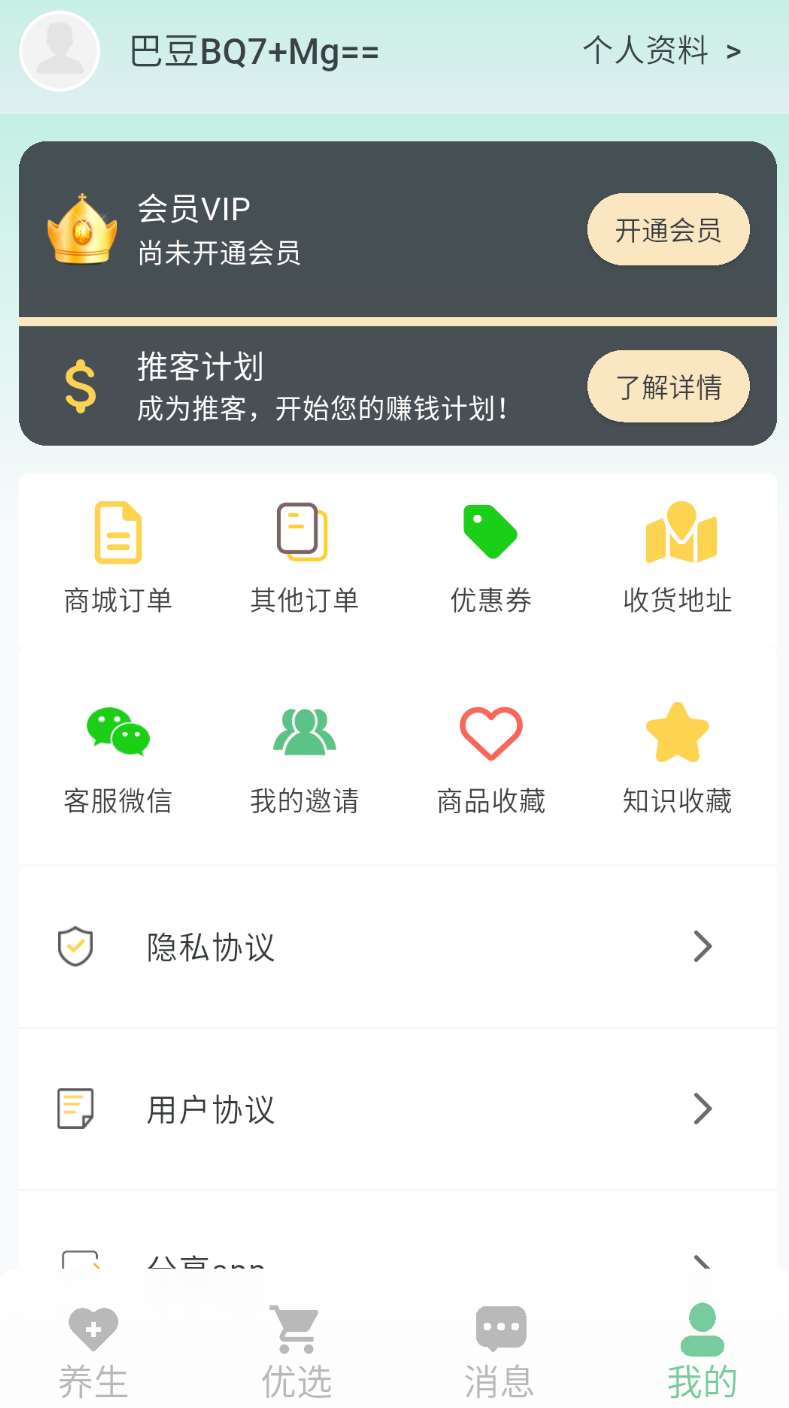This screenshot has height=1408, width=789.
Task: Open 知识收藏
Action: tap(678, 758)
